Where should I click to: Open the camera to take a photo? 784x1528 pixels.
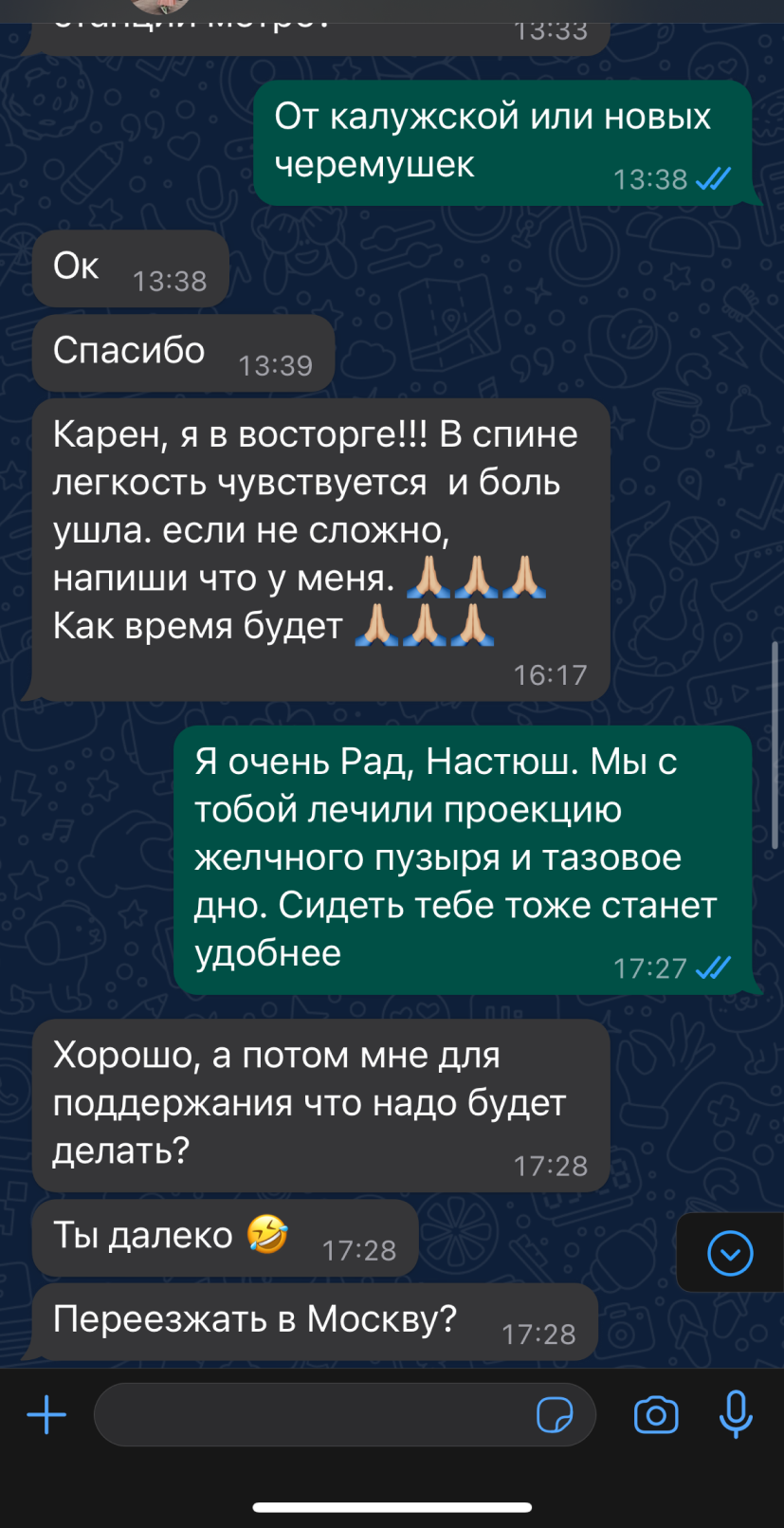click(655, 1415)
